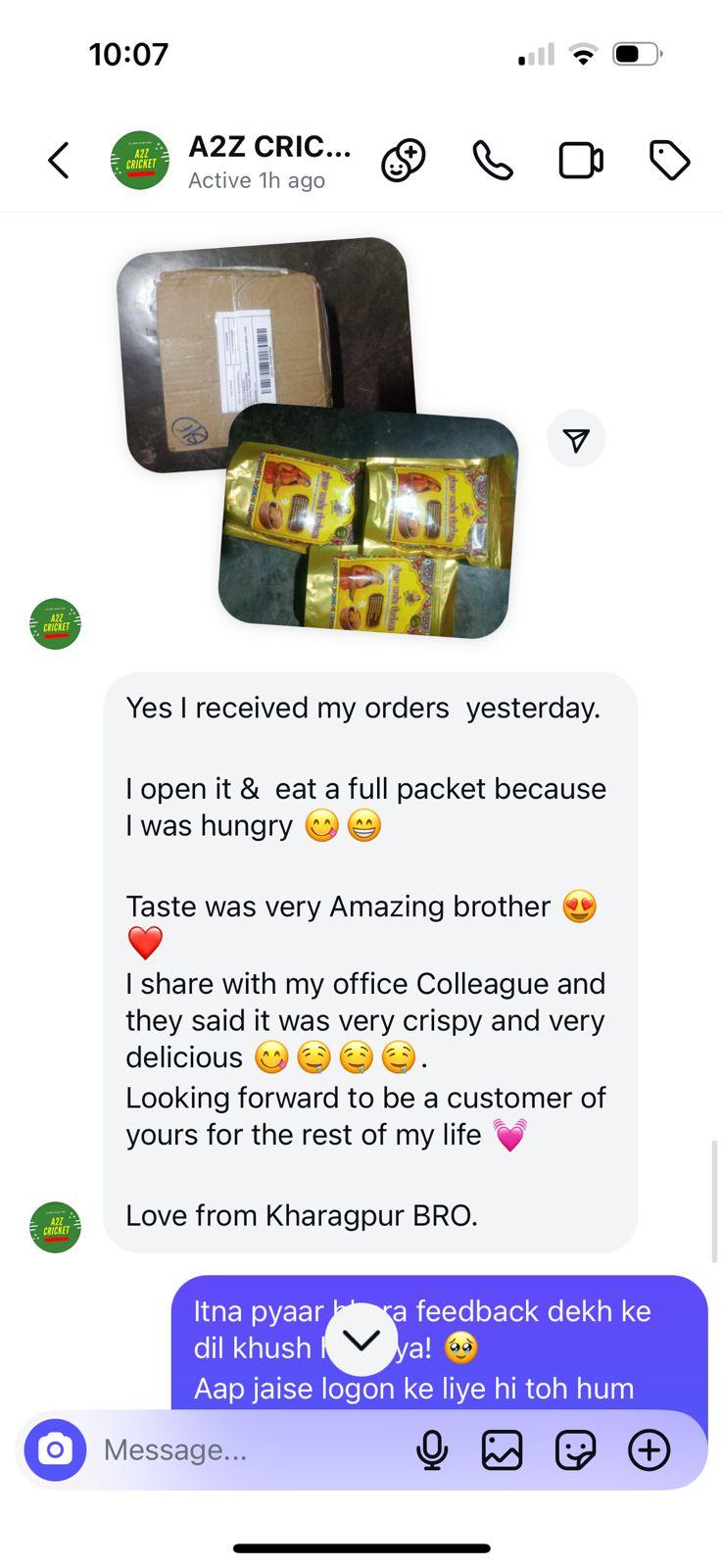Forward the shared photos via send icon

click(576, 439)
